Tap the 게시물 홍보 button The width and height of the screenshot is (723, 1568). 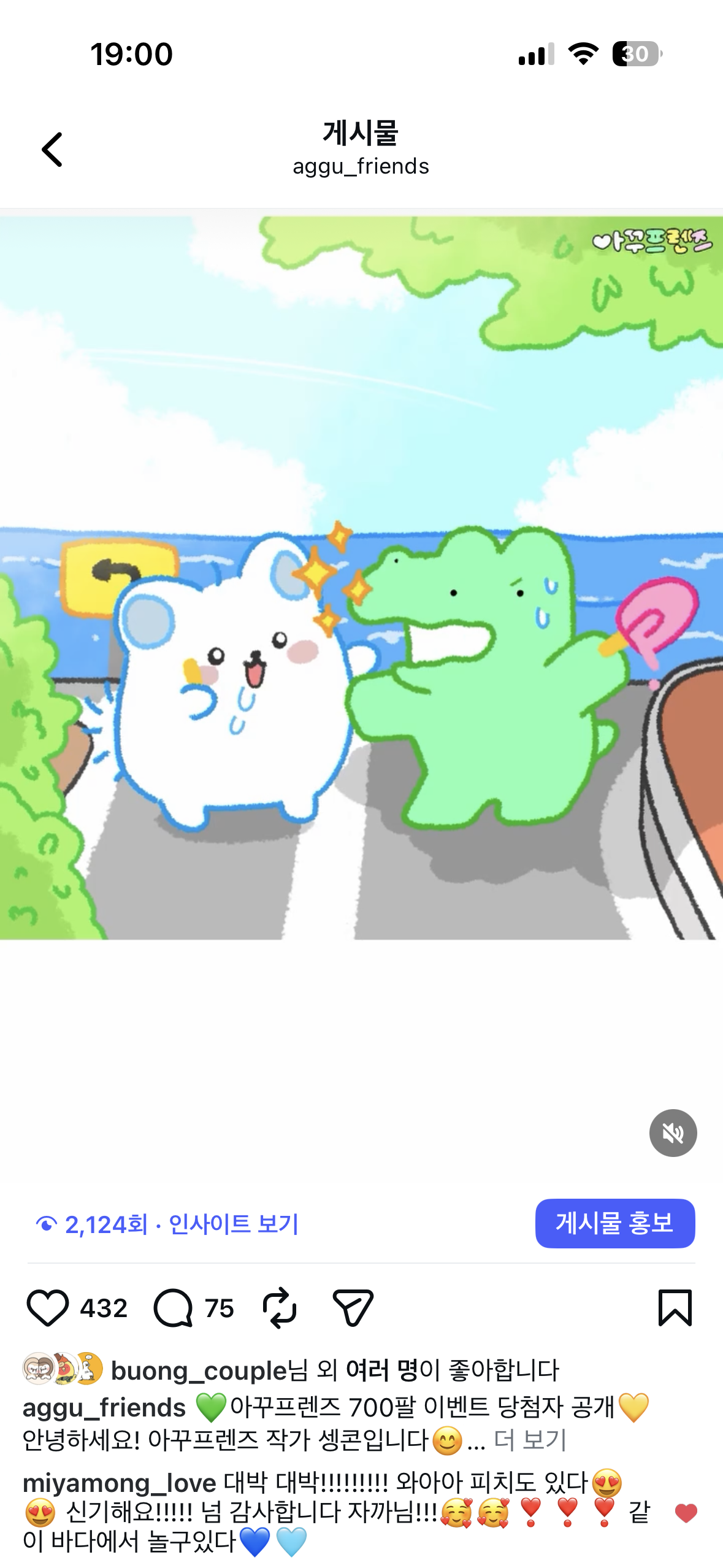click(x=614, y=1223)
